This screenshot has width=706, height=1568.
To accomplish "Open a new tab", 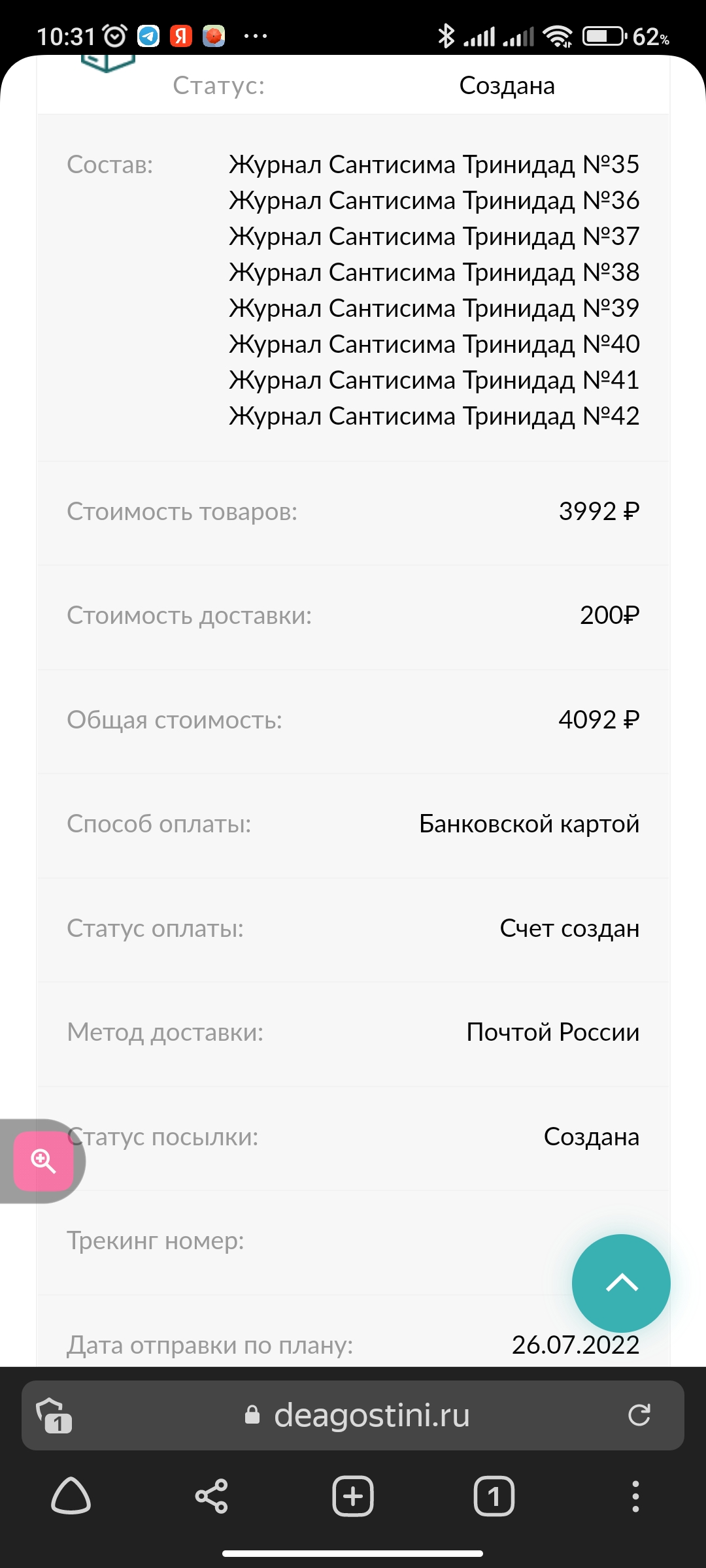I will tap(353, 1495).
